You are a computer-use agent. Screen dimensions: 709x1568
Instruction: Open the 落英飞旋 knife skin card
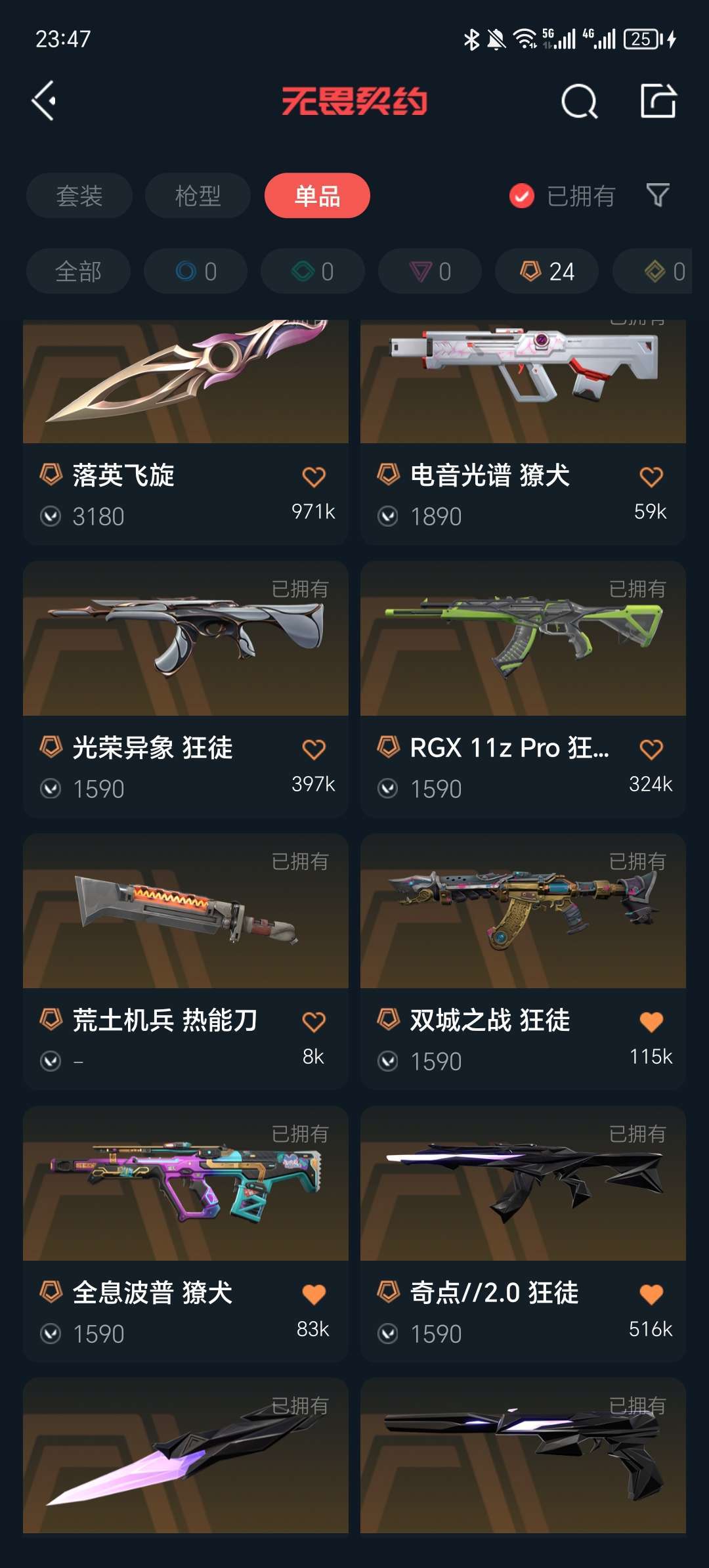click(186, 432)
